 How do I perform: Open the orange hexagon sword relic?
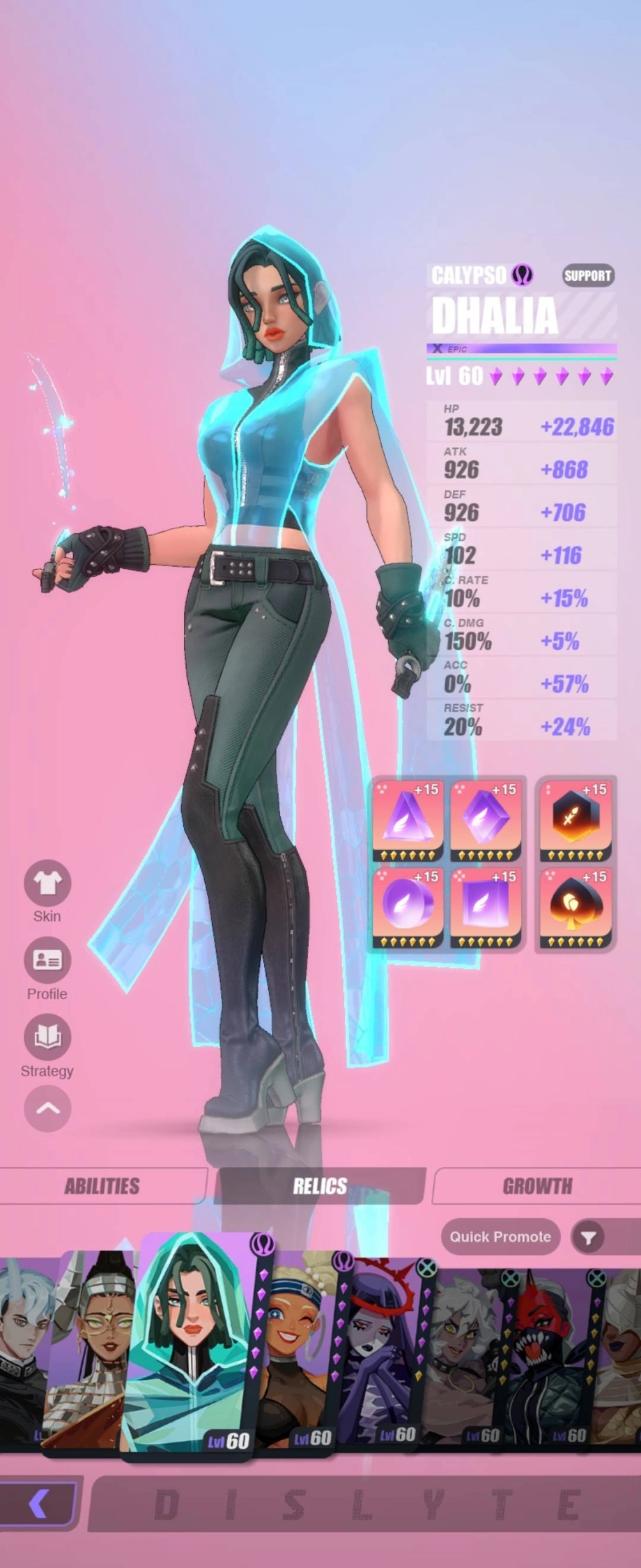pos(576,821)
